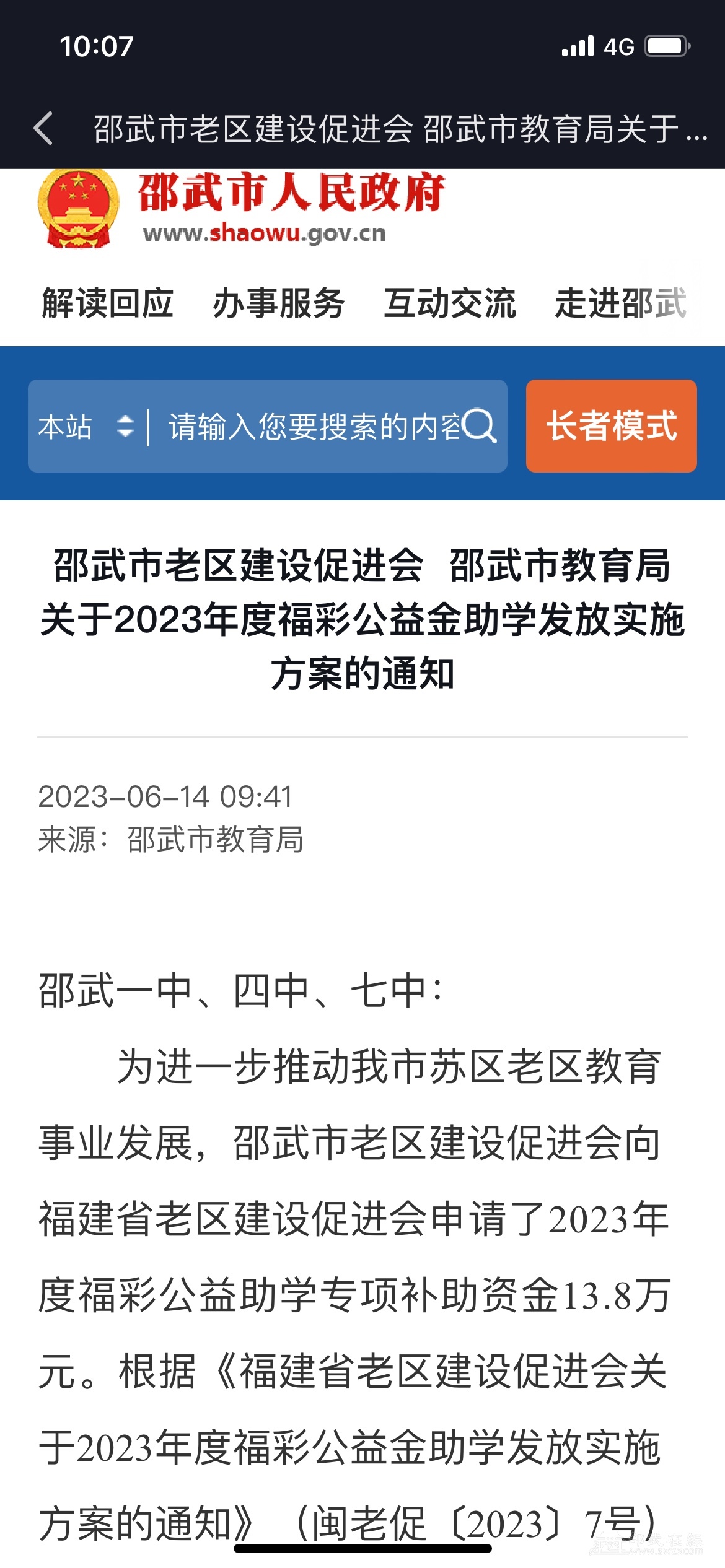Tap the magnifier search icon
Image resolution: width=725 pixels, height=1568 pixels.
tap(479, 426)
